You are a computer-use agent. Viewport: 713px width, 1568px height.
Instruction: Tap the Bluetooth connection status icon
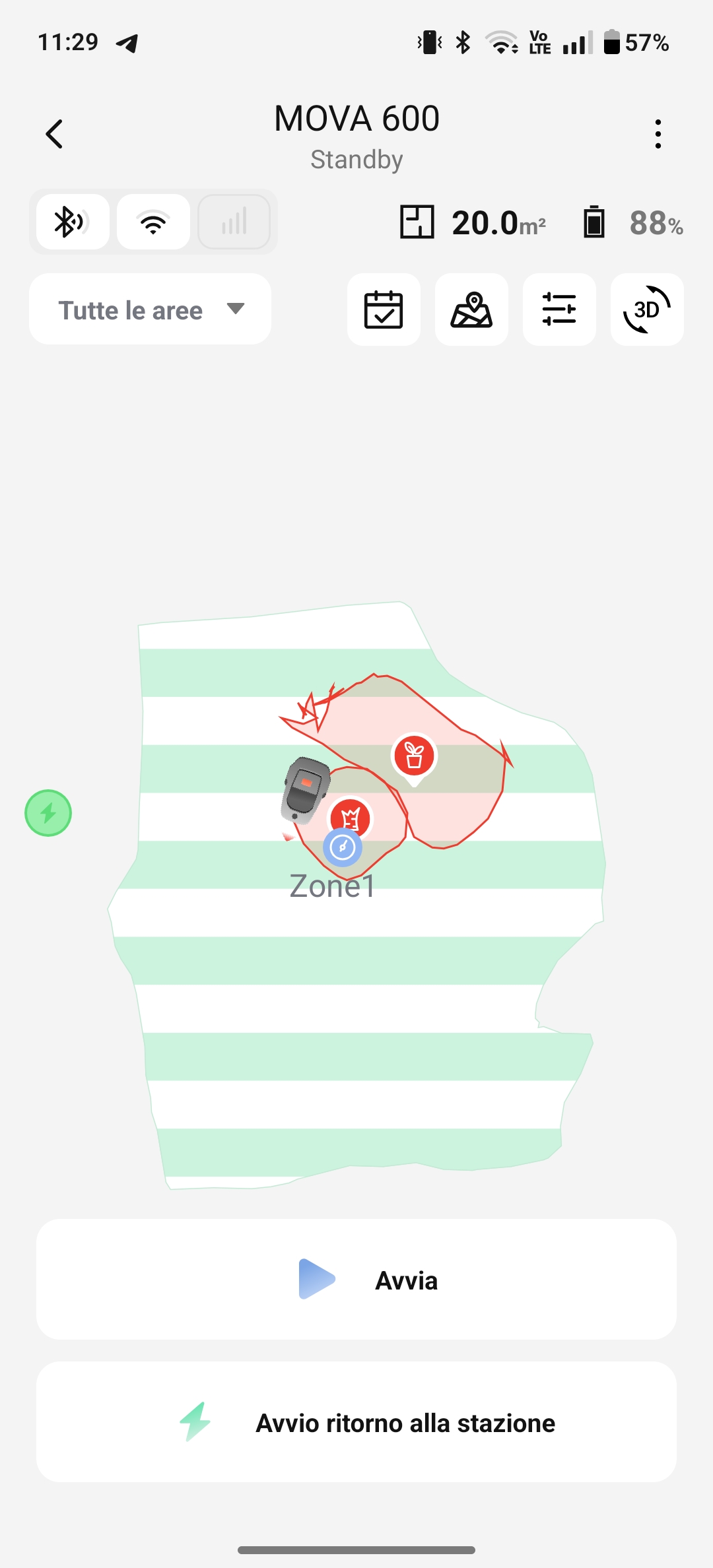click(x=73, y=222)
